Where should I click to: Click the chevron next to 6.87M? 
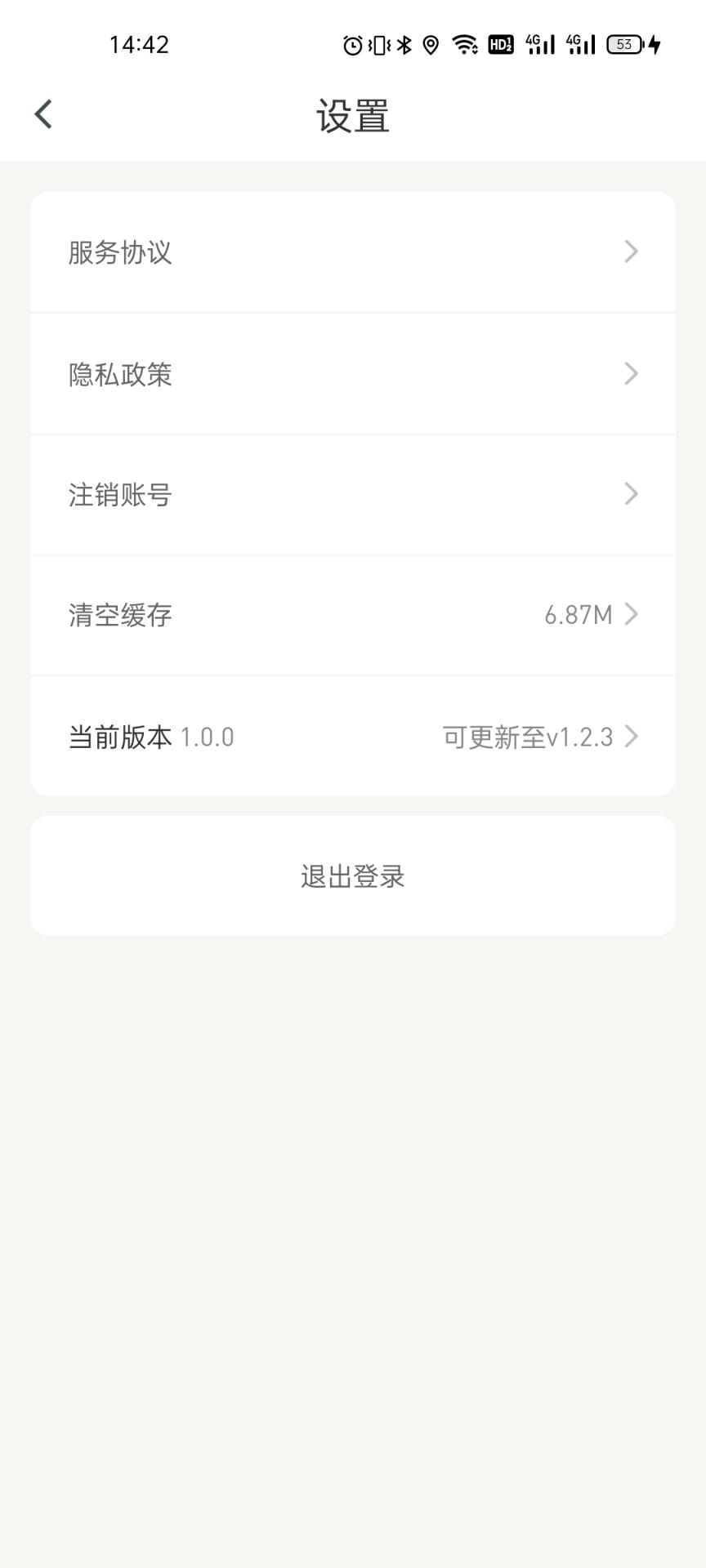click(x=632, y=615)
